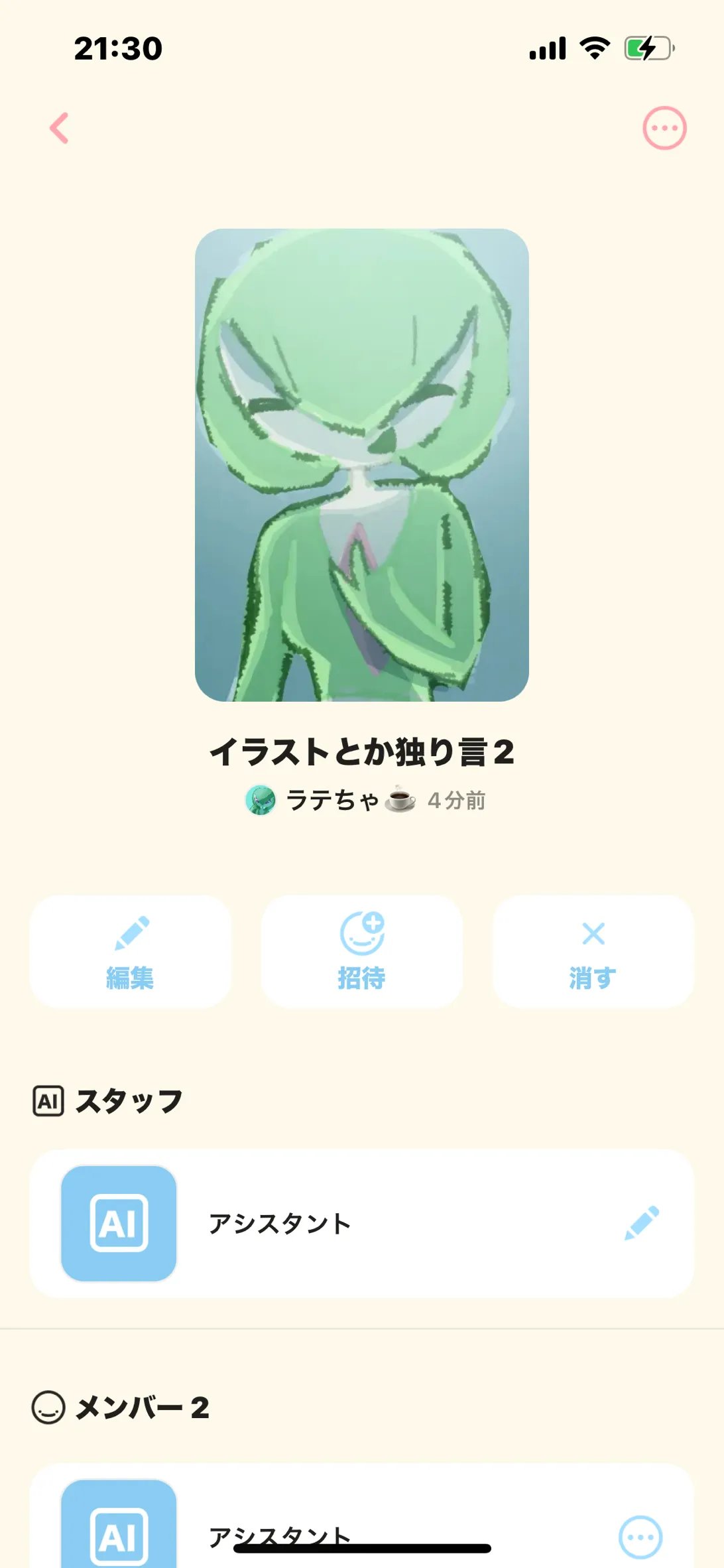Image resolution: width=724 pixels, height=1568 pixels.
Task: Delete the room with 消す button
Action: click(593, 952)
